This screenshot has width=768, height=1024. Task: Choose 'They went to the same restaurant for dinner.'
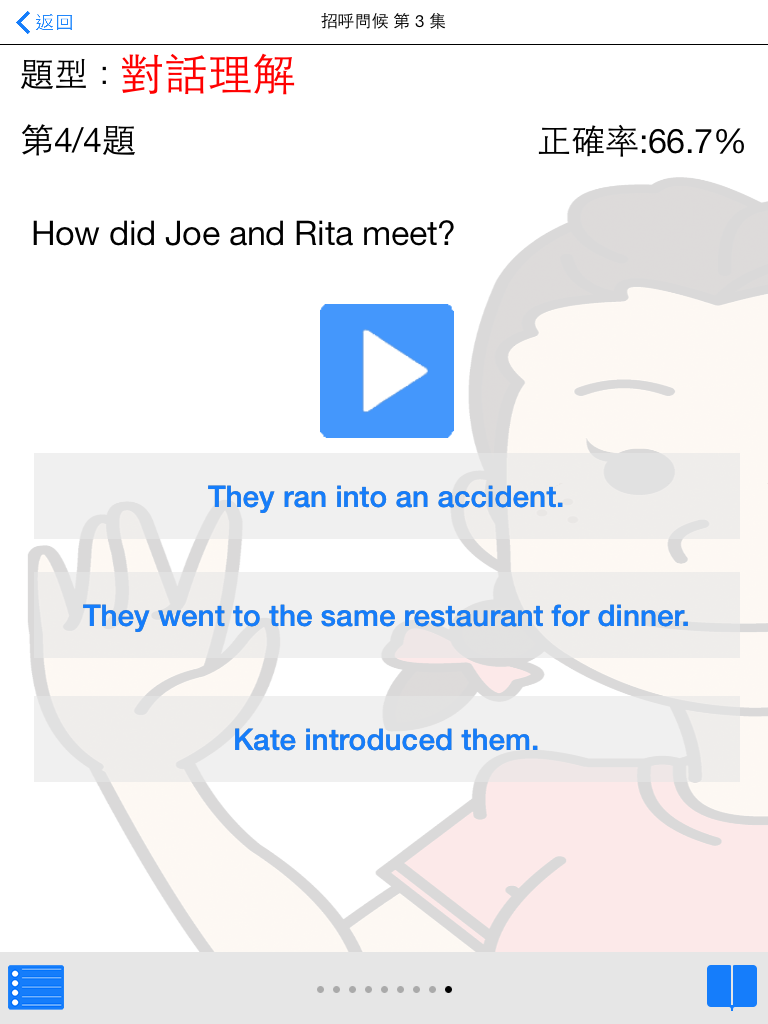tap(386, 615)
